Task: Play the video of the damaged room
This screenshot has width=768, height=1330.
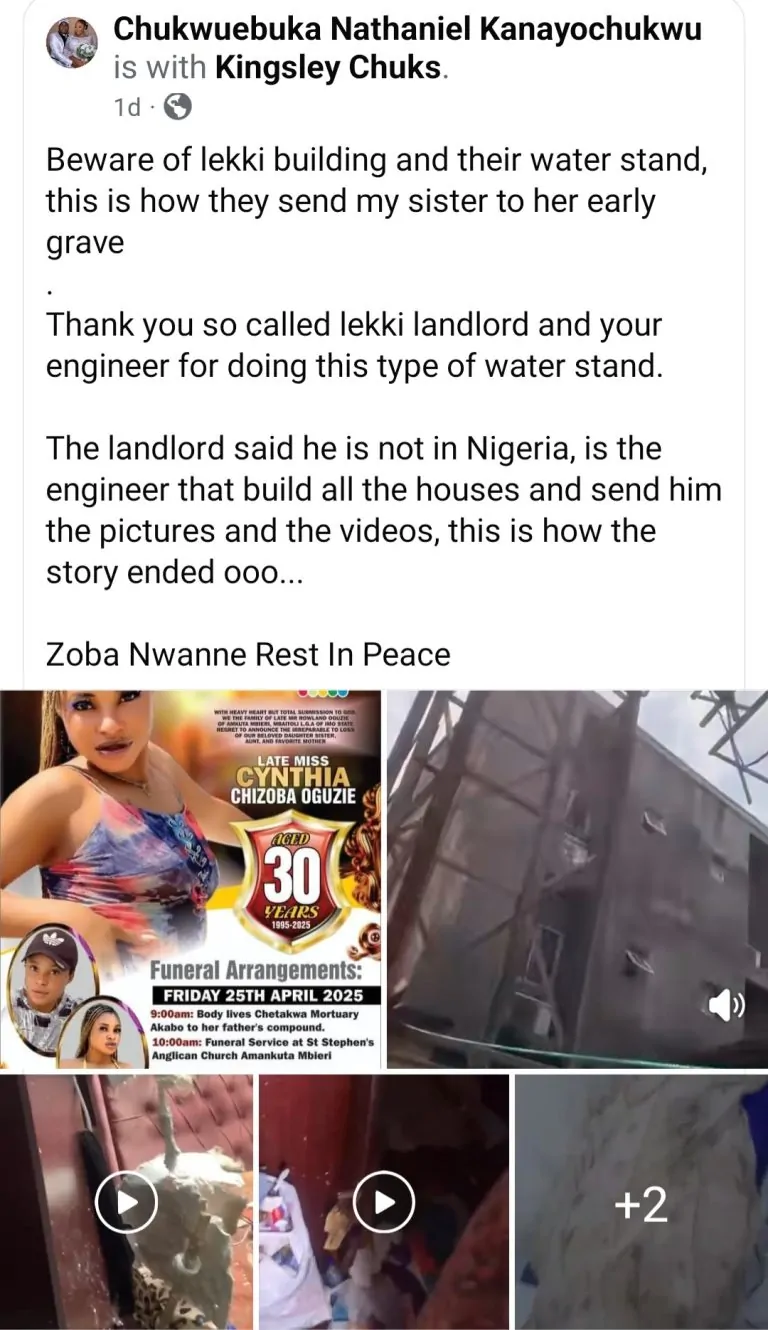Action: tap(384, 1201)
